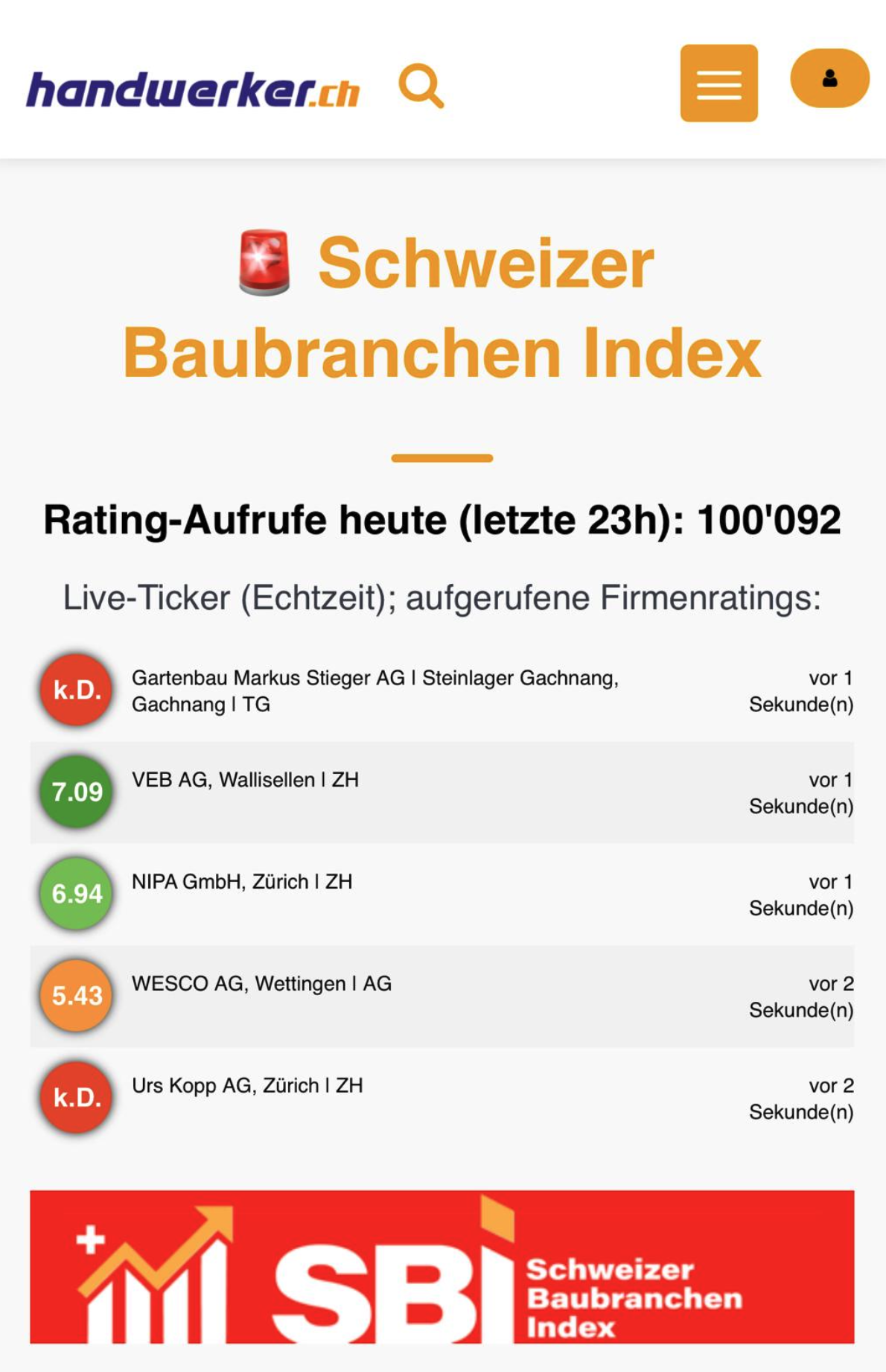Screen dimensions: 886x1372
Task: View Urs Kopp AG, Zürich rating
Action: pos(247,1086)
